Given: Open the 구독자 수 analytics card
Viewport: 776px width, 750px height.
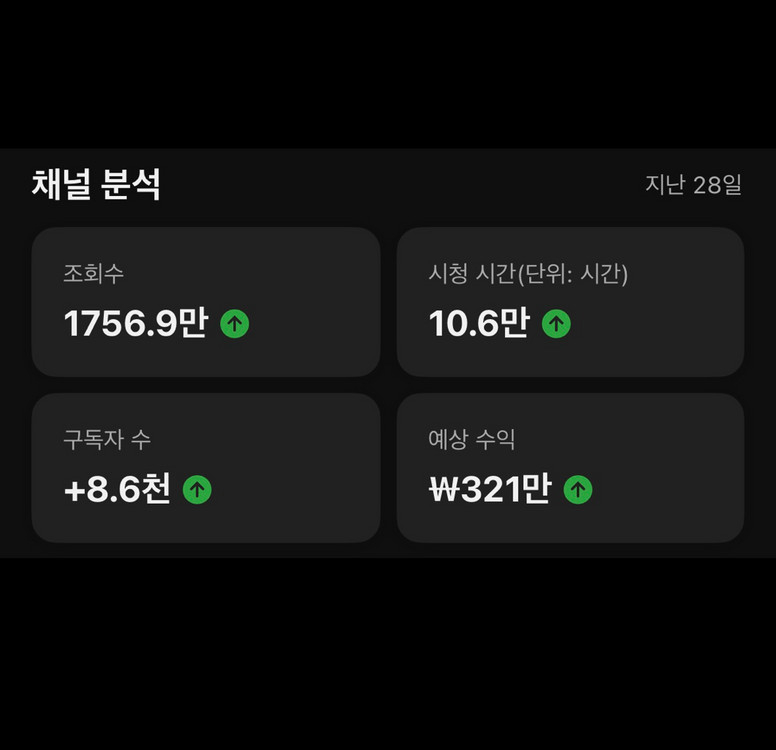Looking at the screenshot, I should [x=205, y=467].
